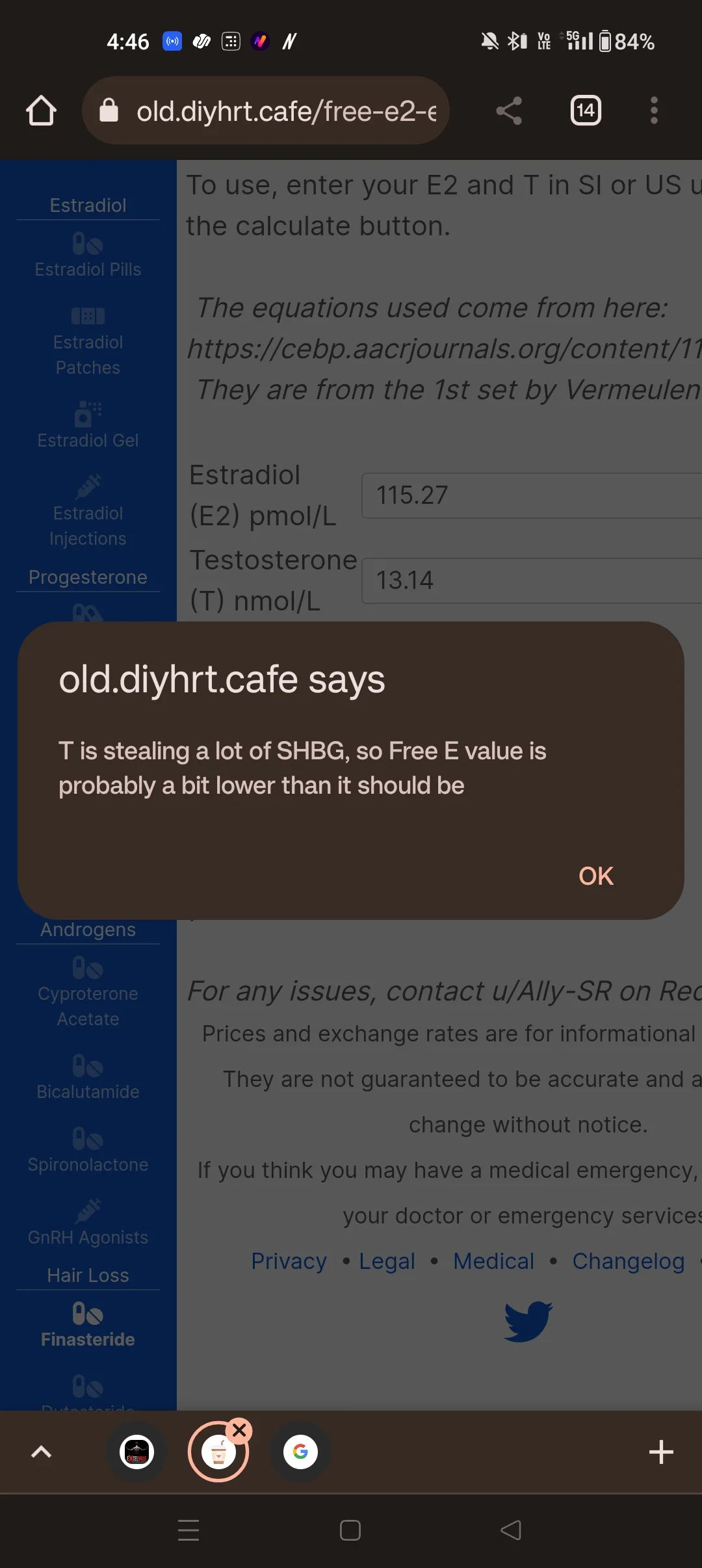Image resolution: width=702 pixels, height=1568 pixels.
Task: Tap the URL address bar
Action: pos(266,111)
